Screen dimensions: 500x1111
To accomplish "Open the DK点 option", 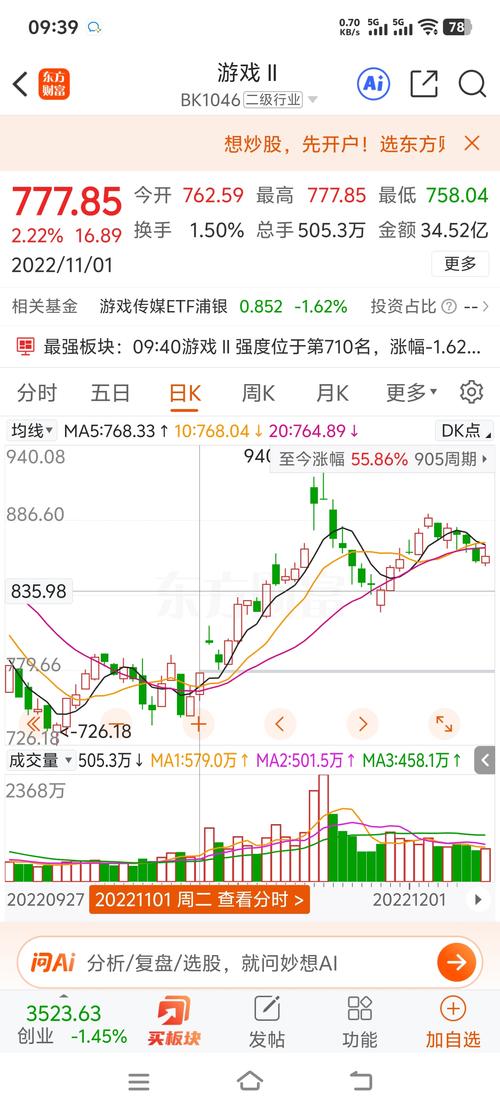I will (x=465, y=430).
